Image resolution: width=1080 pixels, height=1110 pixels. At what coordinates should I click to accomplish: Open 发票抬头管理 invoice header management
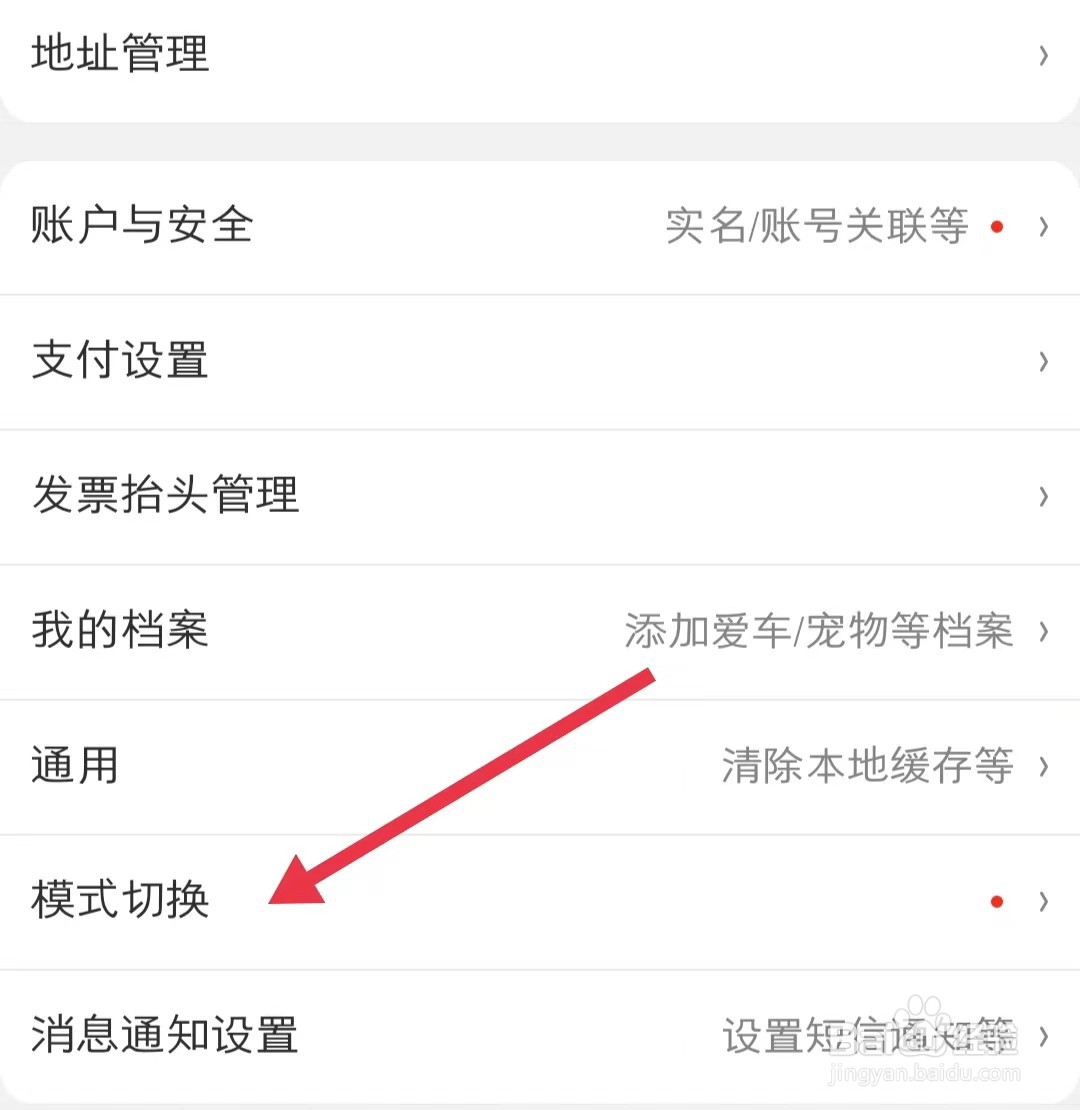(165, 497)
